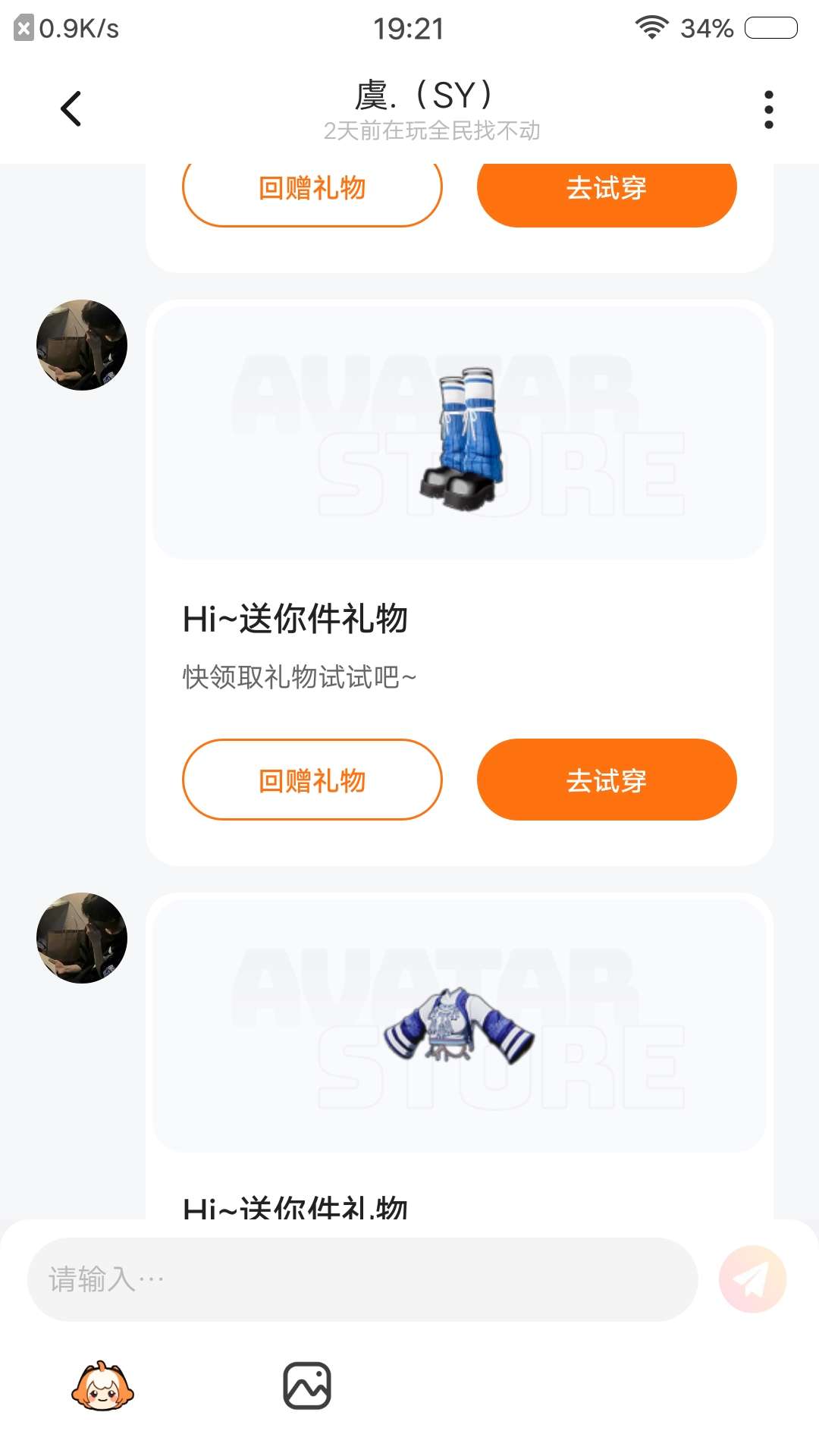819x1456 pixels.
Task: View sender's avatar beside the boots gift
Action: [82, 345]
